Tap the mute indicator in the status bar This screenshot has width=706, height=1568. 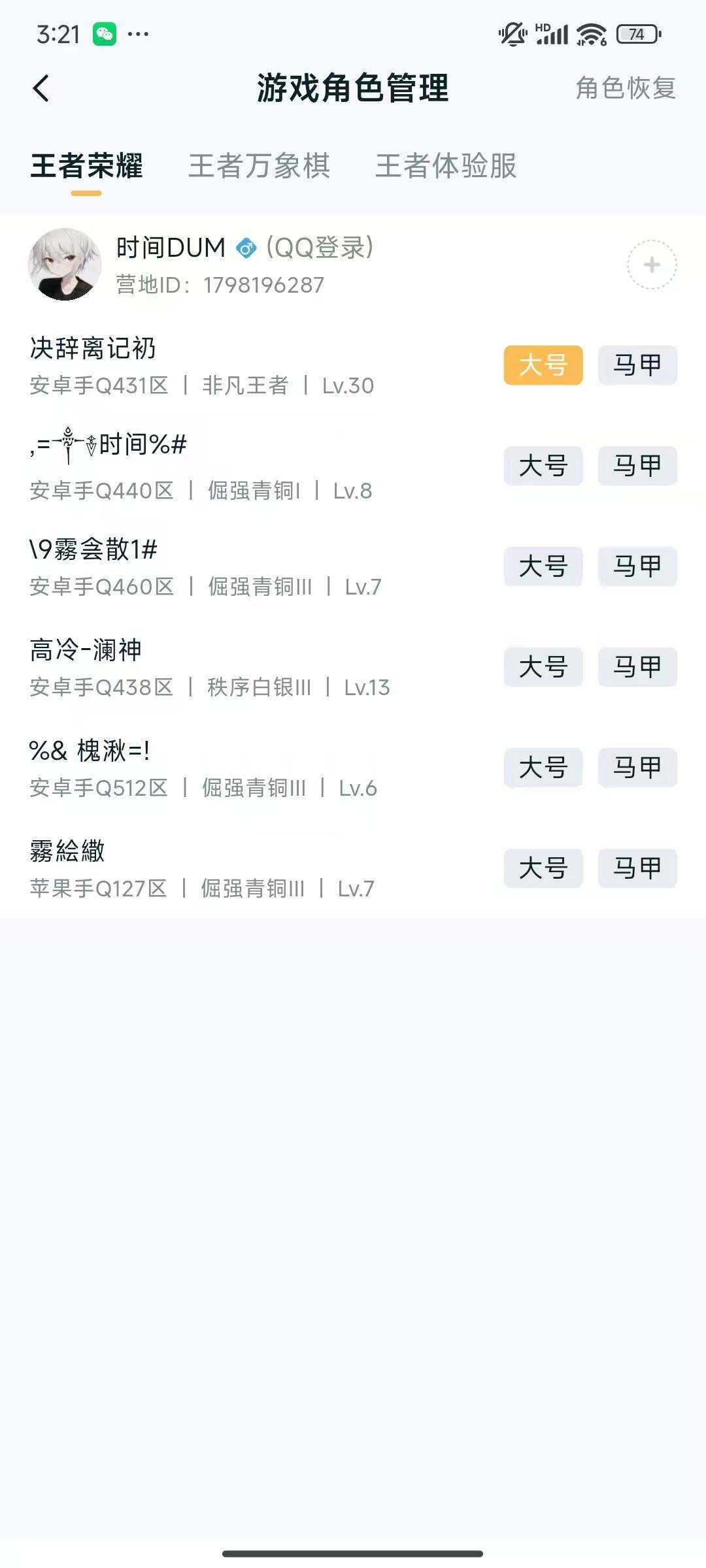click(x=512, y=34)
